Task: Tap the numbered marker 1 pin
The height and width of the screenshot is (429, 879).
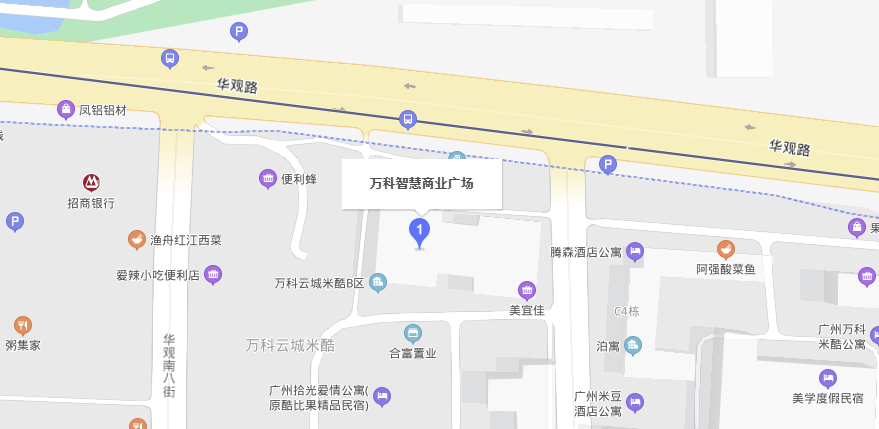Action: (420, 232)
